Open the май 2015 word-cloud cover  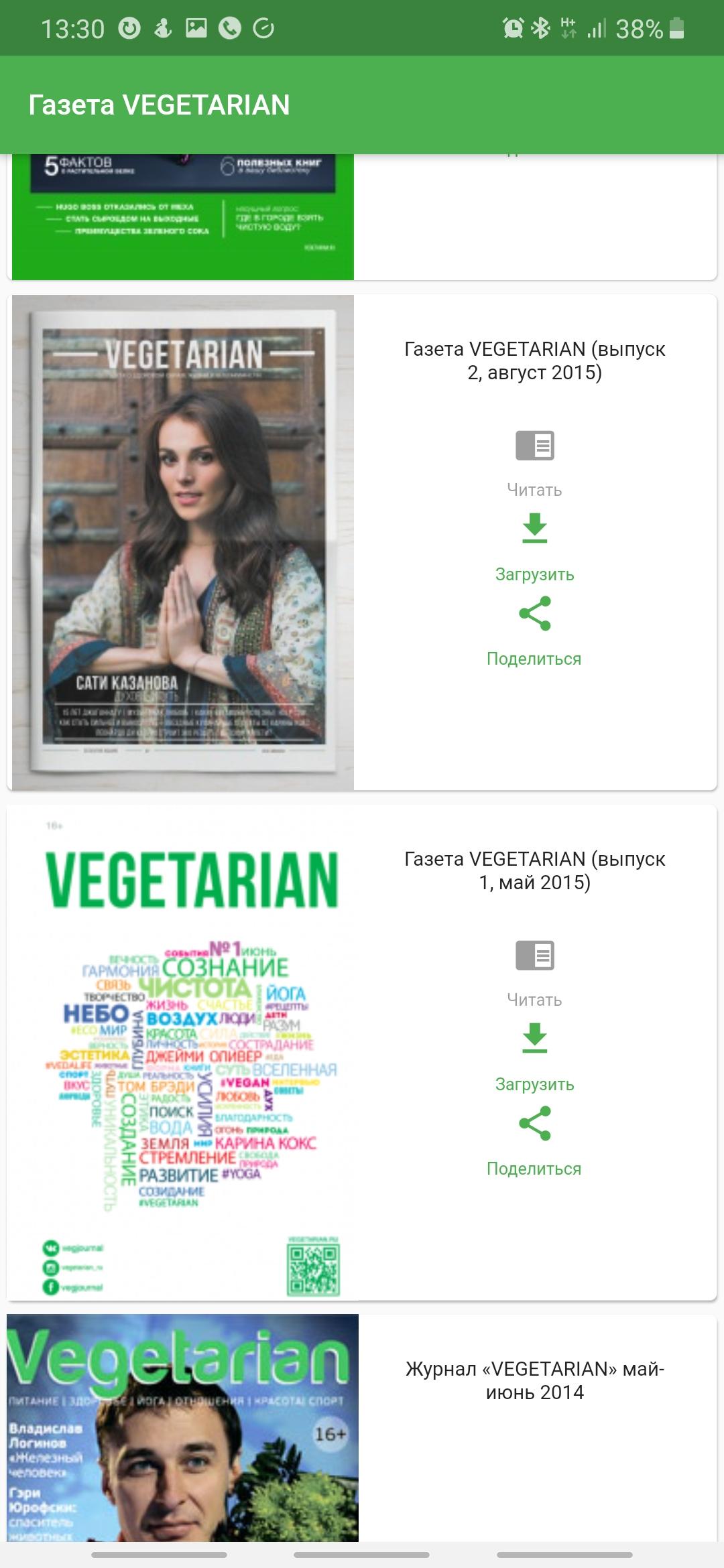point(182,1053)
